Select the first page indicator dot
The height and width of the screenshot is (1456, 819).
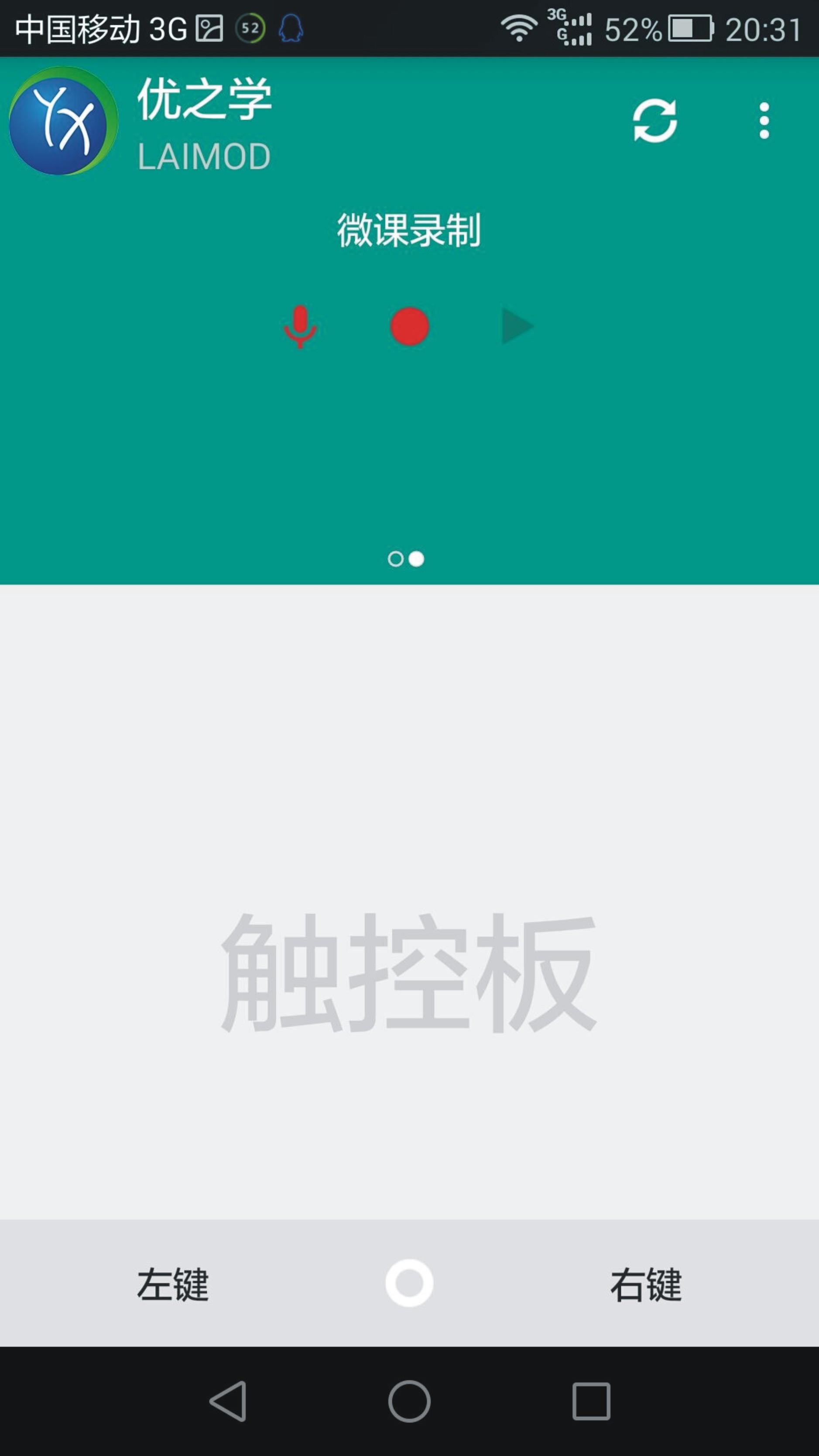(x=396, y=559)
